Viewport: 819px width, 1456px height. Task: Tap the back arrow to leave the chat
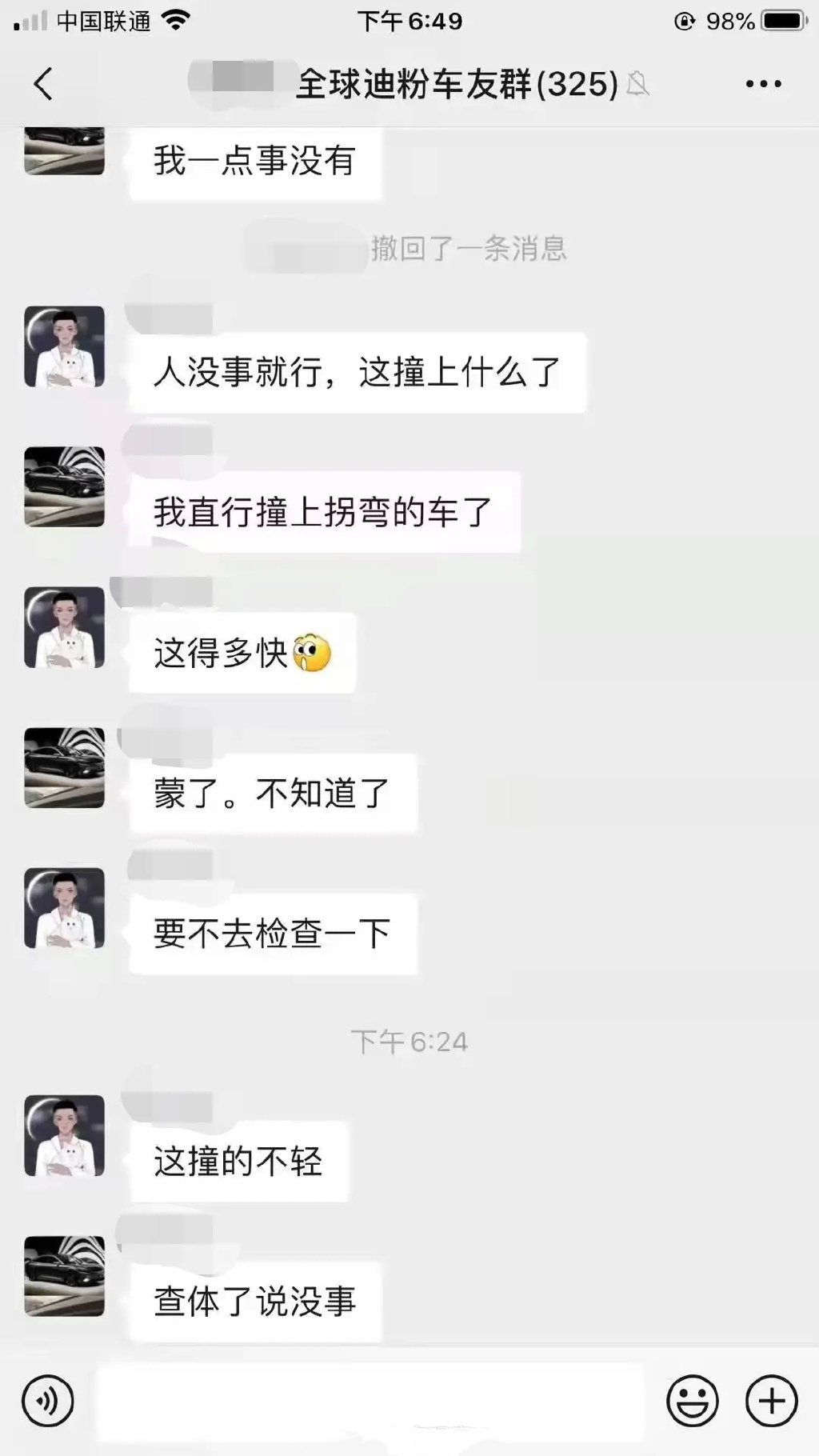click(42, 83)
